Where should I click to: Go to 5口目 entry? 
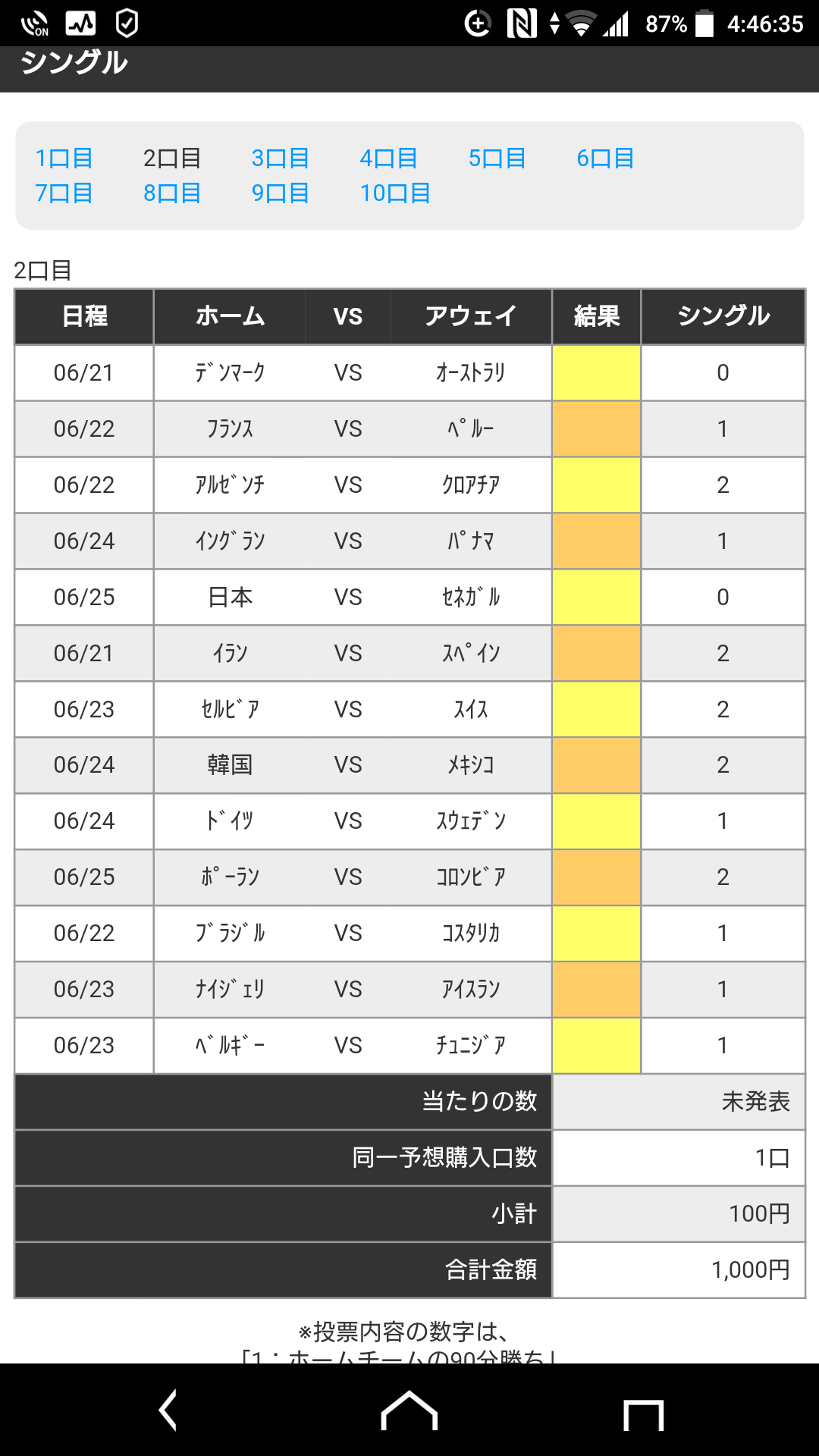click(x=497, y=158)
